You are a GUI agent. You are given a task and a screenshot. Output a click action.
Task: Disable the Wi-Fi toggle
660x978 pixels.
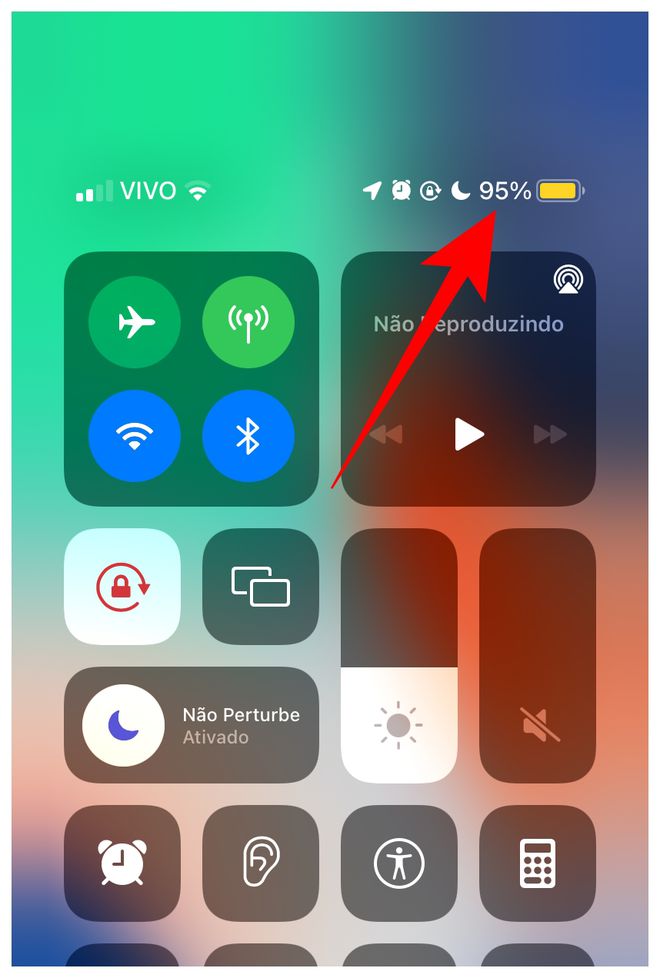point(135,436)
